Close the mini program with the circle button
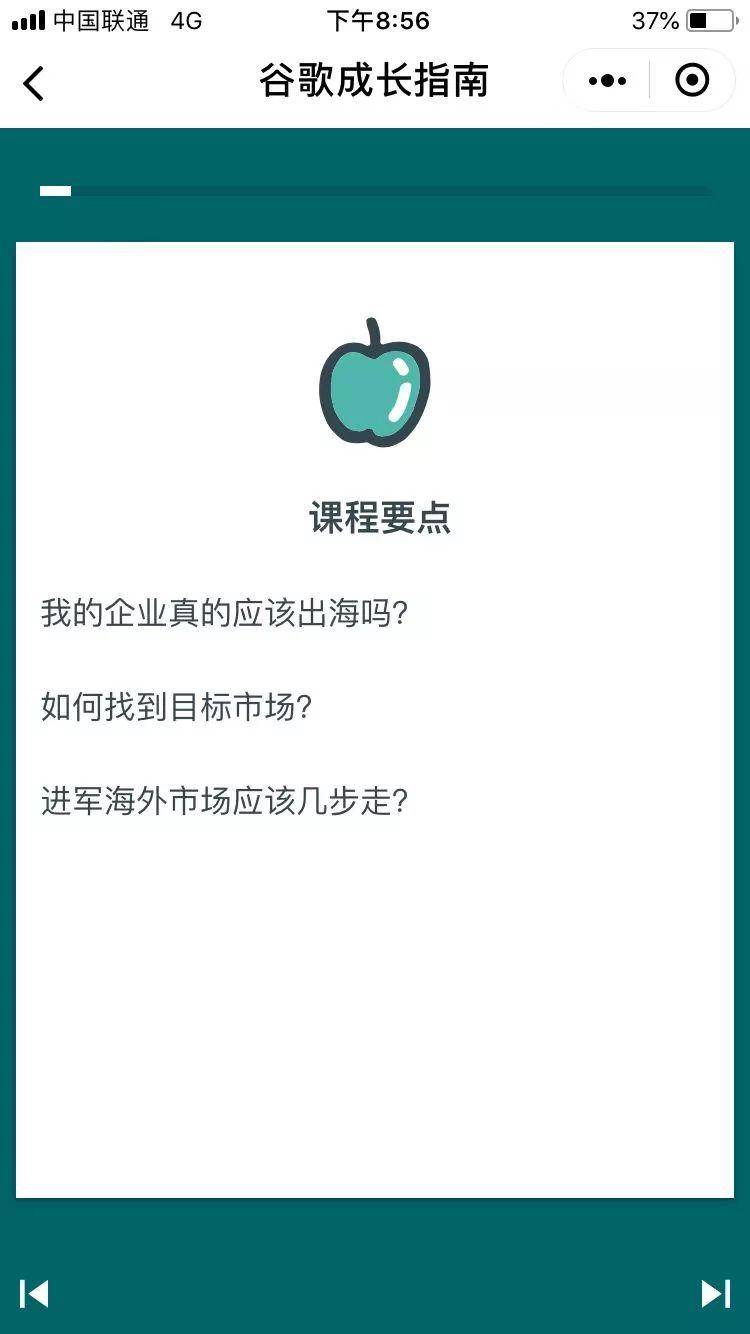Viewport: 750px width, 1334px height. coord(692,81)
